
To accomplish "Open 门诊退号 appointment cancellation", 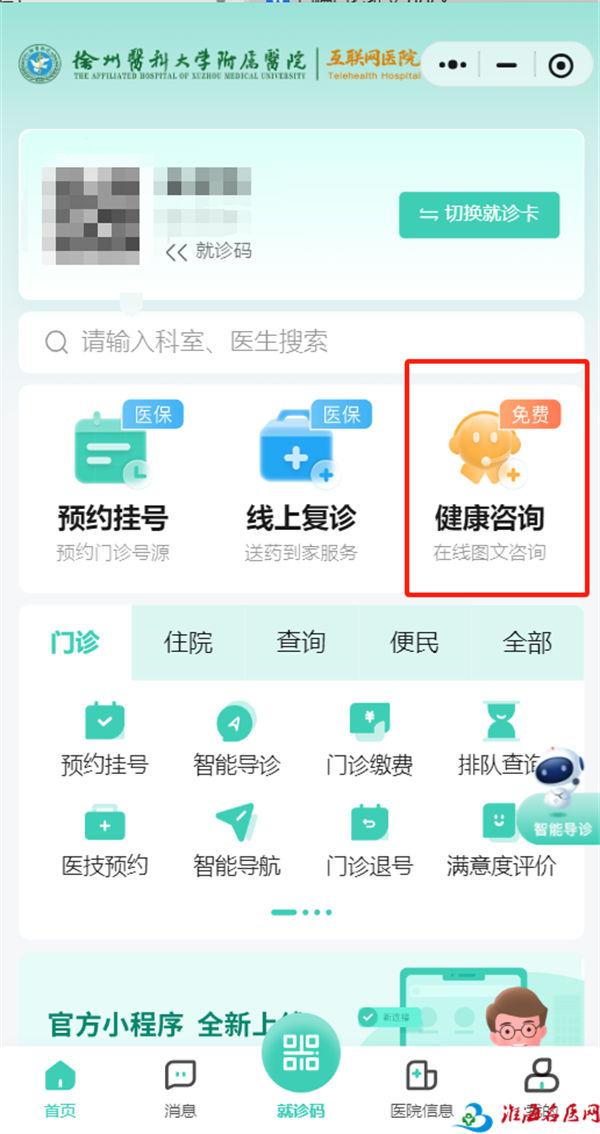I will tap(369, 838).
